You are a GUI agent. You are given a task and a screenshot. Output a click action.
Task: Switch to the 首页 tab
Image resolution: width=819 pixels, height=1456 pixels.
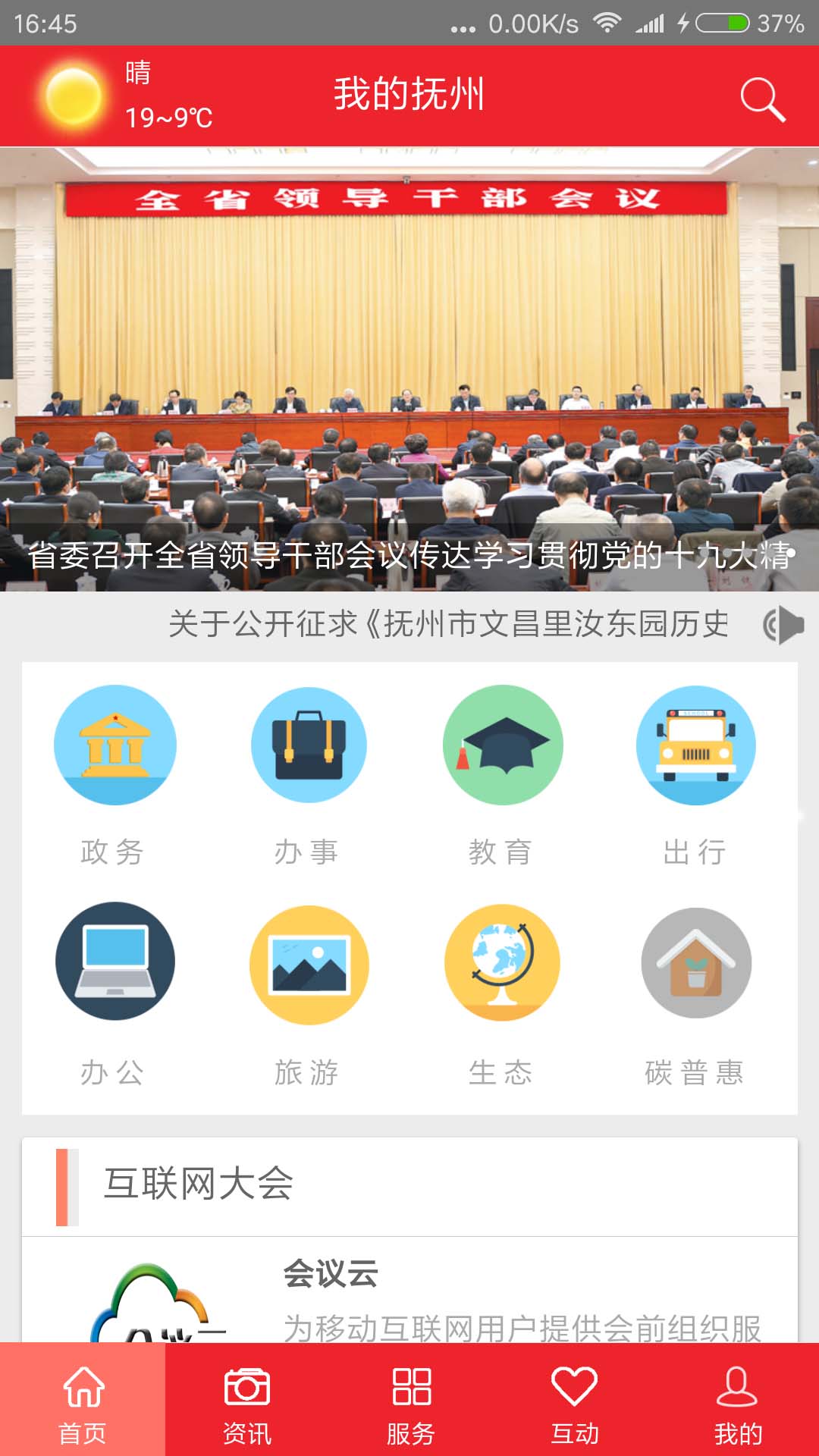pyautogui.click(x=83, y=1401)
